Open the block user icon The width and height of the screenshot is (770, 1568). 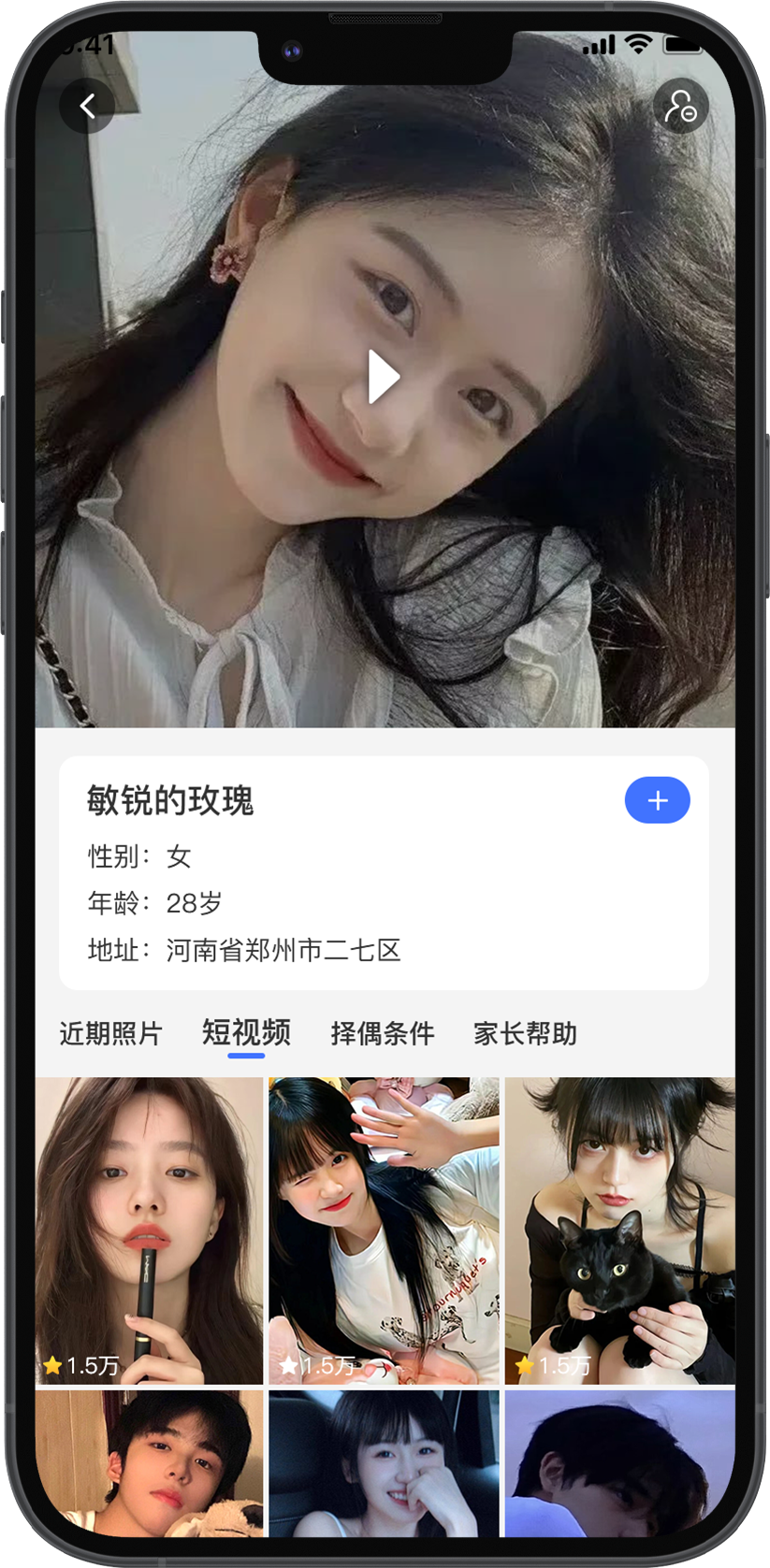tap(680, 107)
